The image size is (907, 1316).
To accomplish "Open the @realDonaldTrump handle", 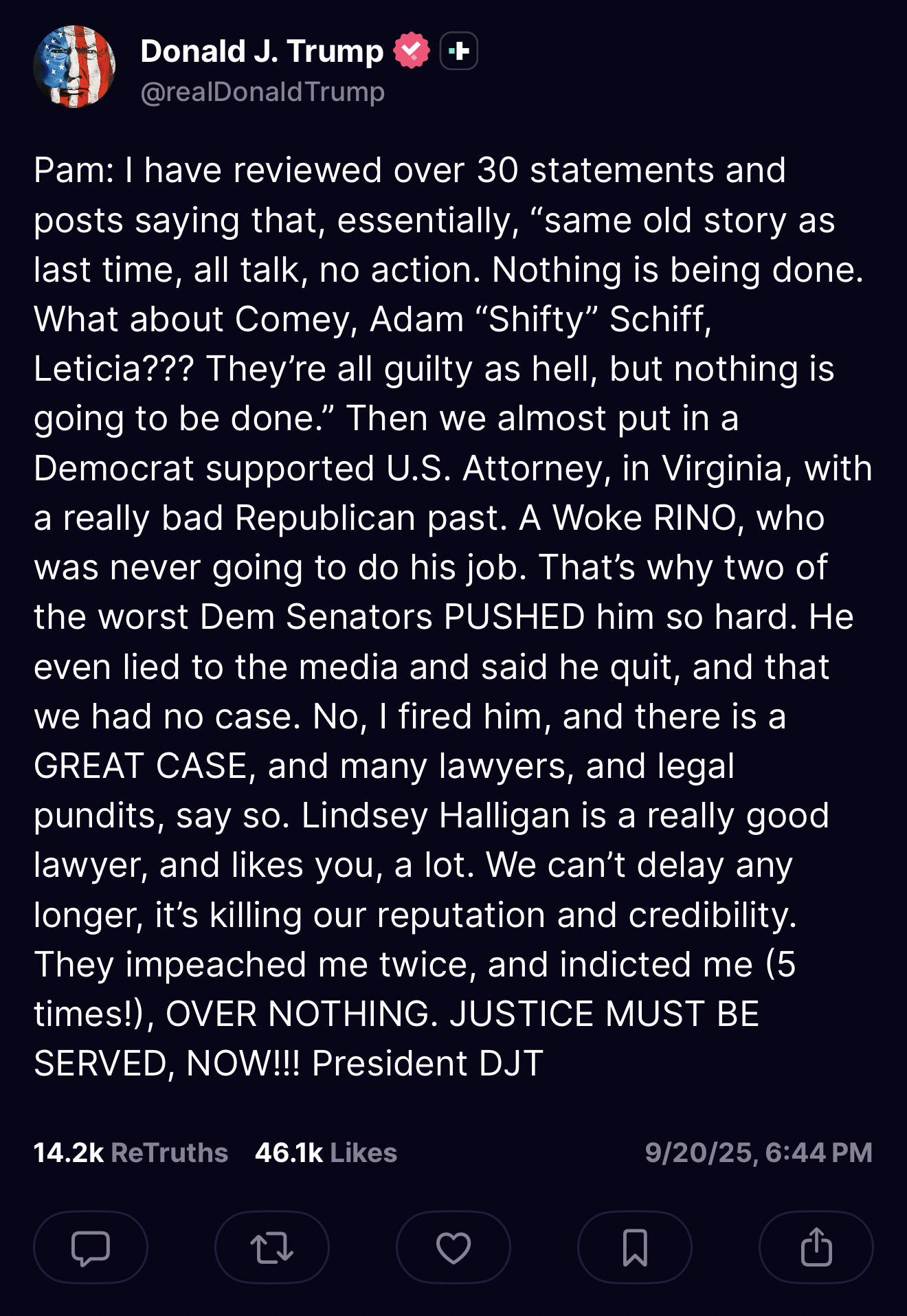I will pyautogui.click(x=262, y=92).
